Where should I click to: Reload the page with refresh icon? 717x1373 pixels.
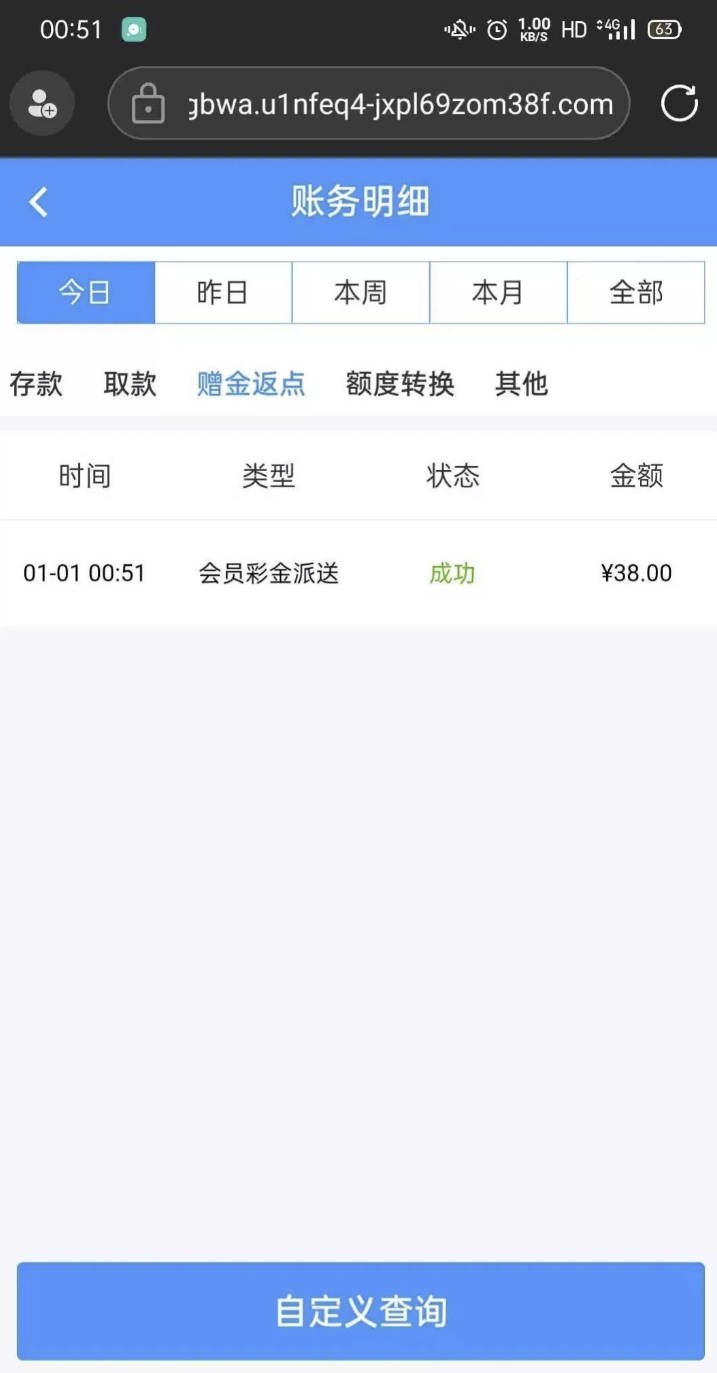tap(679, 103)
